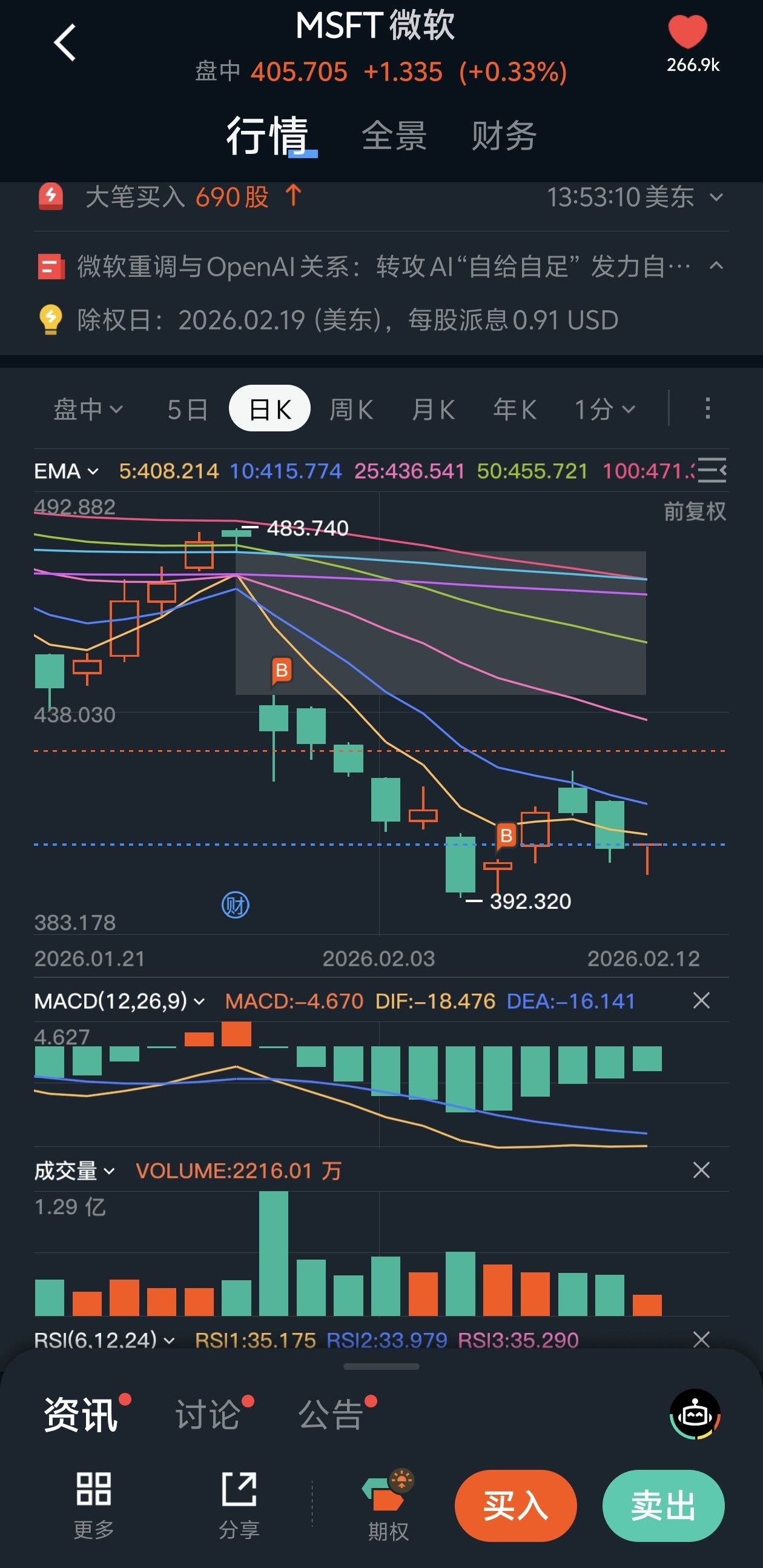Image resolution: width=763 pixels, height=1568 pixels.
Task: Switch to the 财务 tab
Action: 504,135
